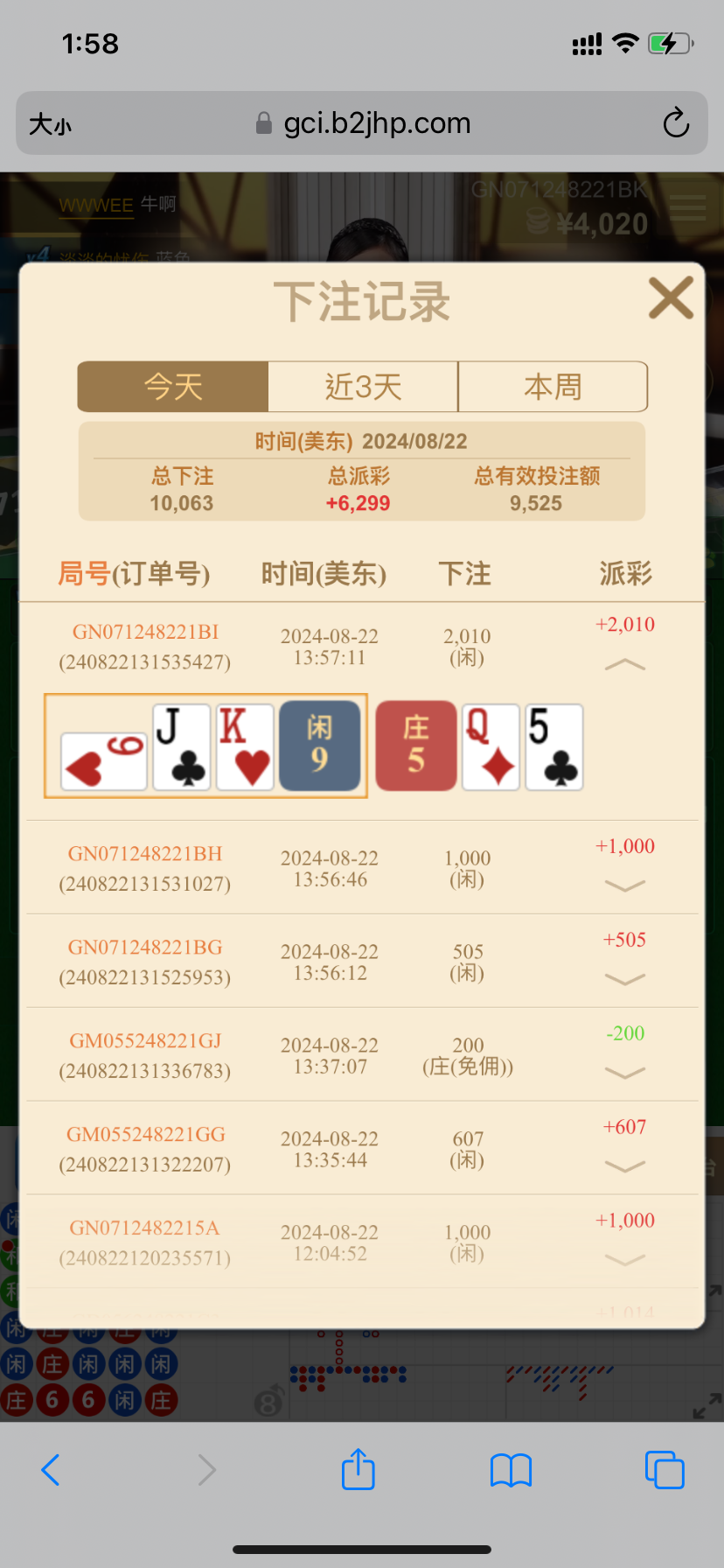This screenshot has height=1568, width=724.
Task: Close the 下注记录 dialog
Action: (671, 298)
